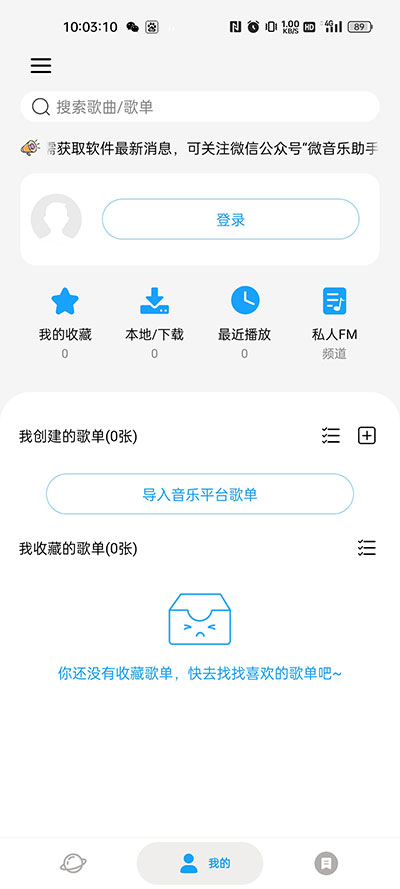Tap 导入音乐平台歌单 import button
Screen dimensions: 400x889
[x=200, y=494]
